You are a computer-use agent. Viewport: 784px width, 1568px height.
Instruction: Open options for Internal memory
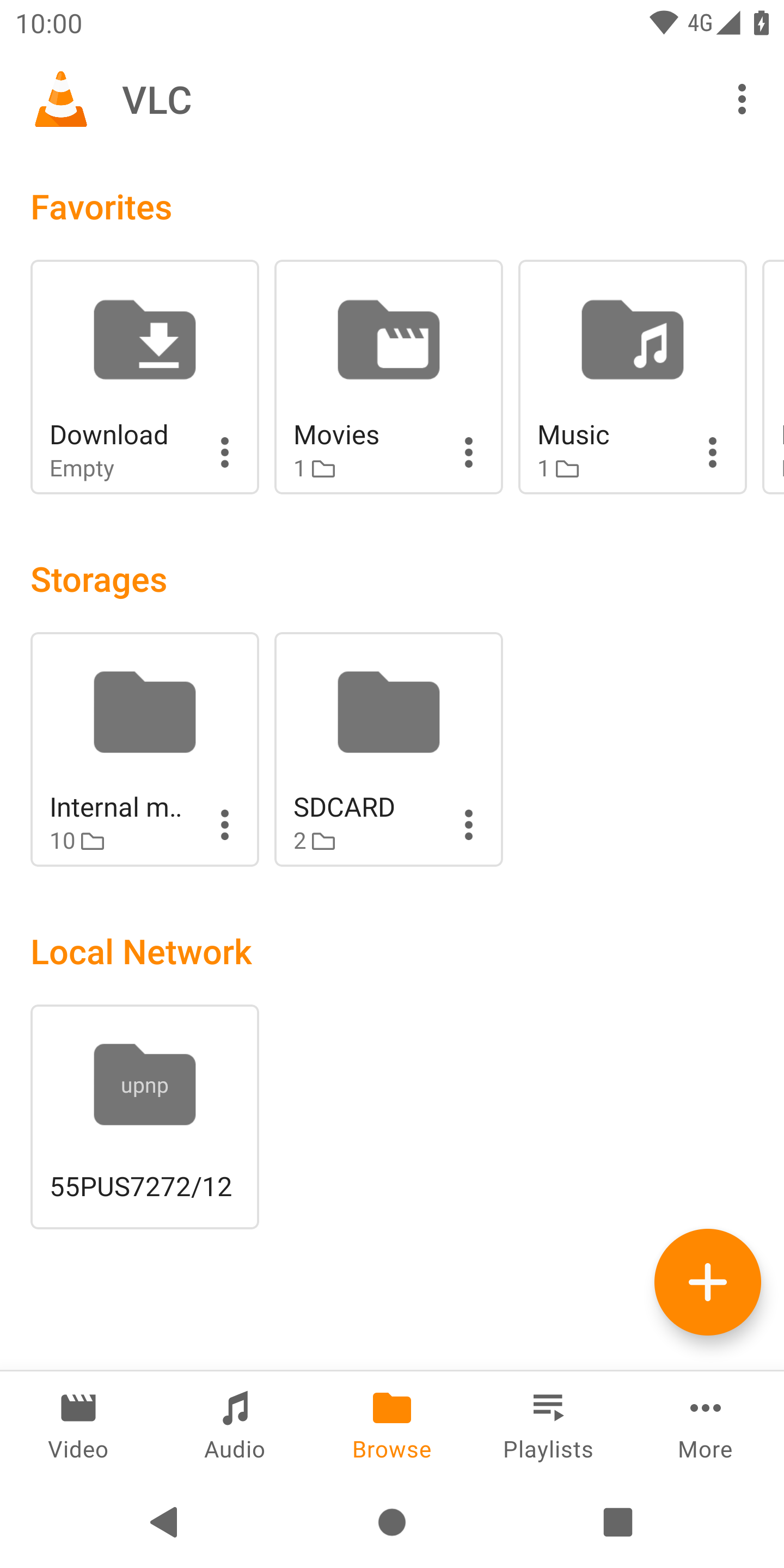pyautogui.click(x=225, y=825)
